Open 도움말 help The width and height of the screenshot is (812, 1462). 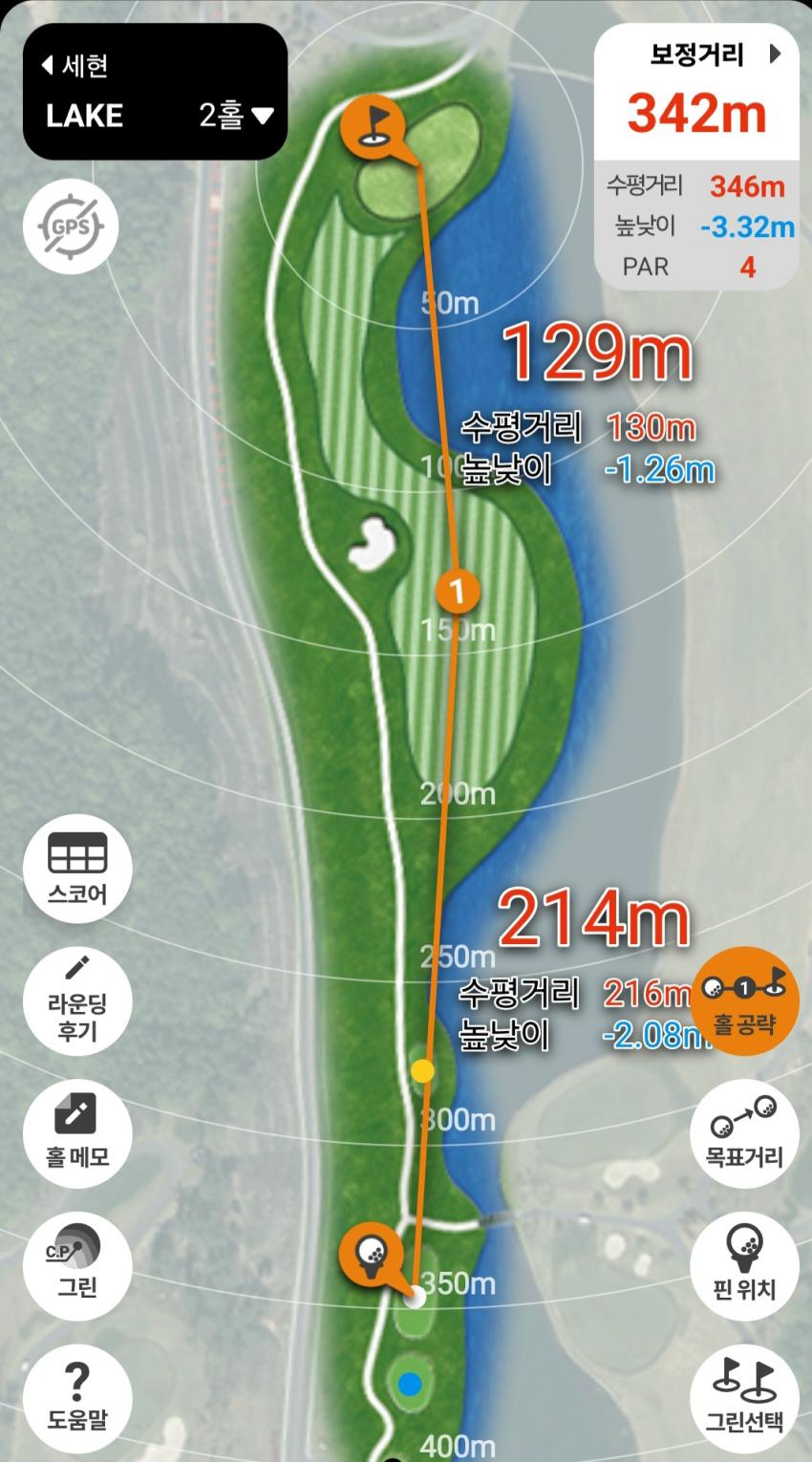click(77, 1397)
